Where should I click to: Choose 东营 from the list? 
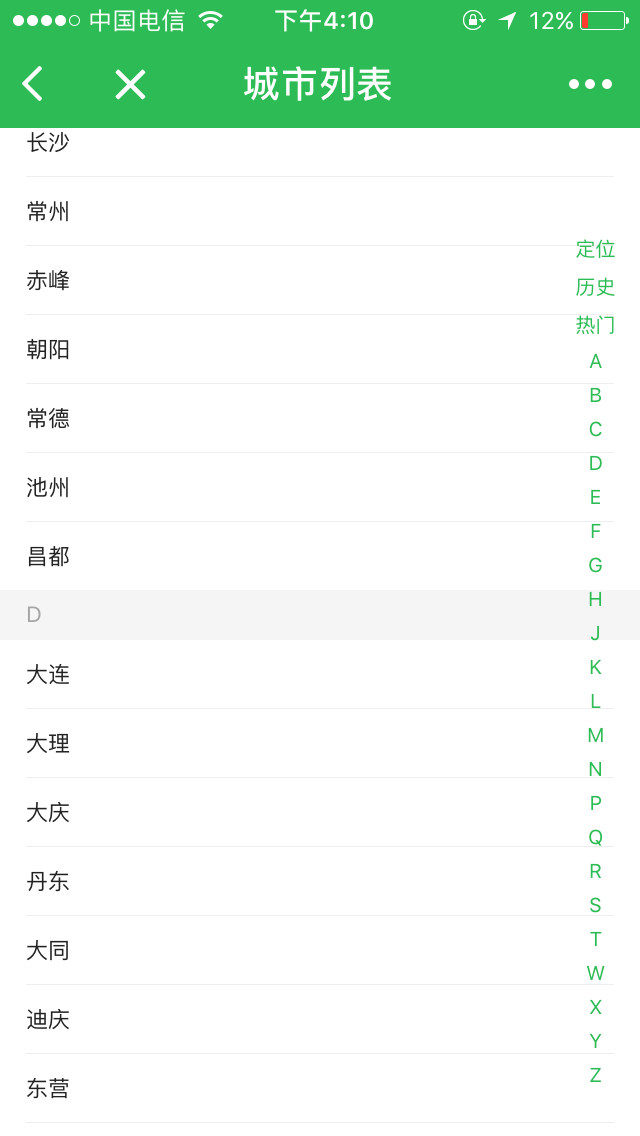tap(48, 1089)
